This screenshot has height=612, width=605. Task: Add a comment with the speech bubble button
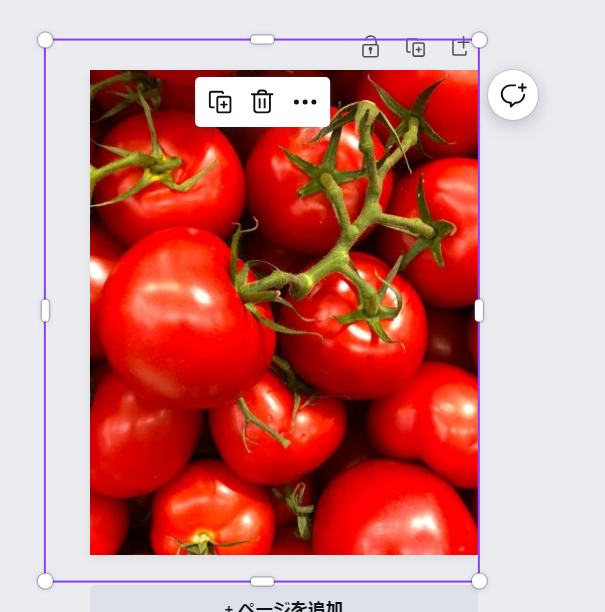513,95
